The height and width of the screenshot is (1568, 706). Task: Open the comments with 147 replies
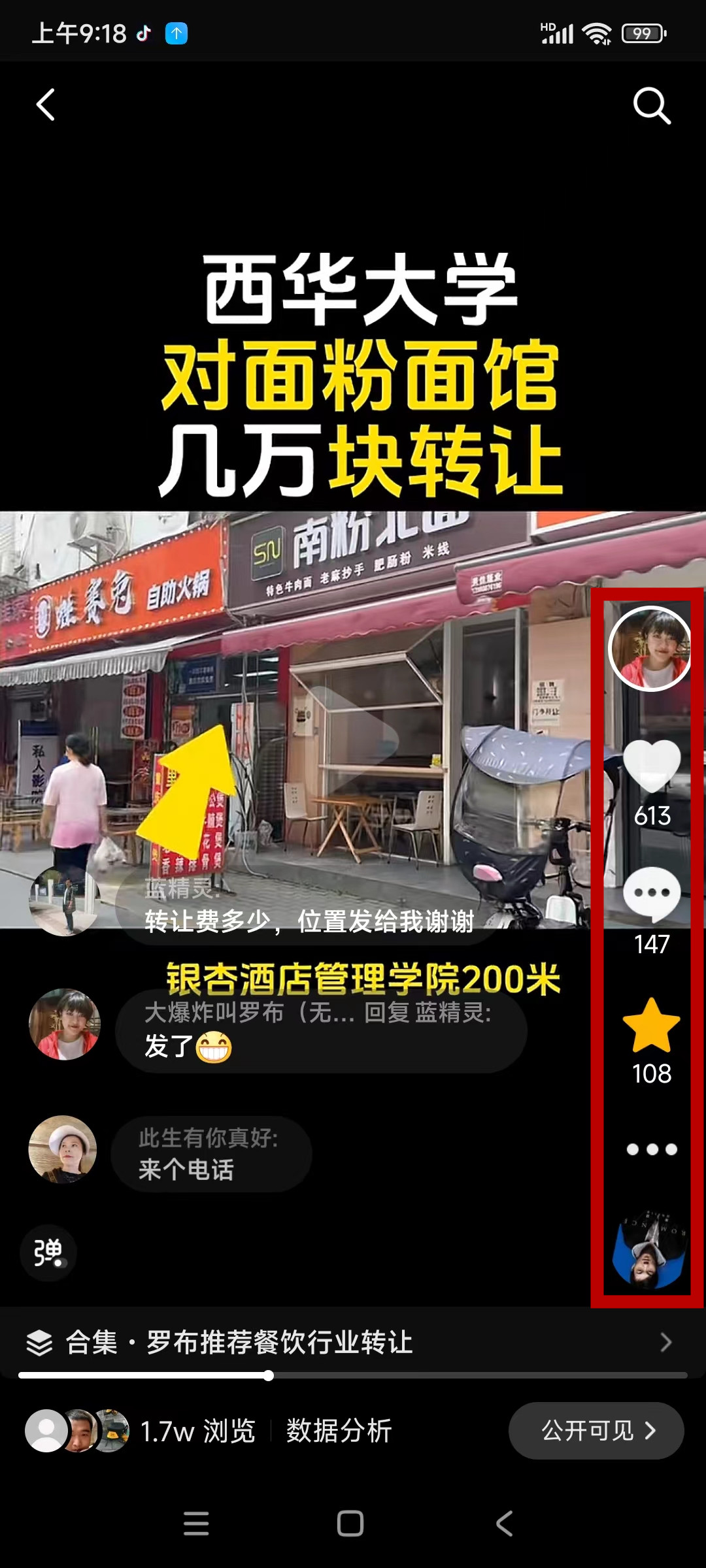[x=652, y=894]
